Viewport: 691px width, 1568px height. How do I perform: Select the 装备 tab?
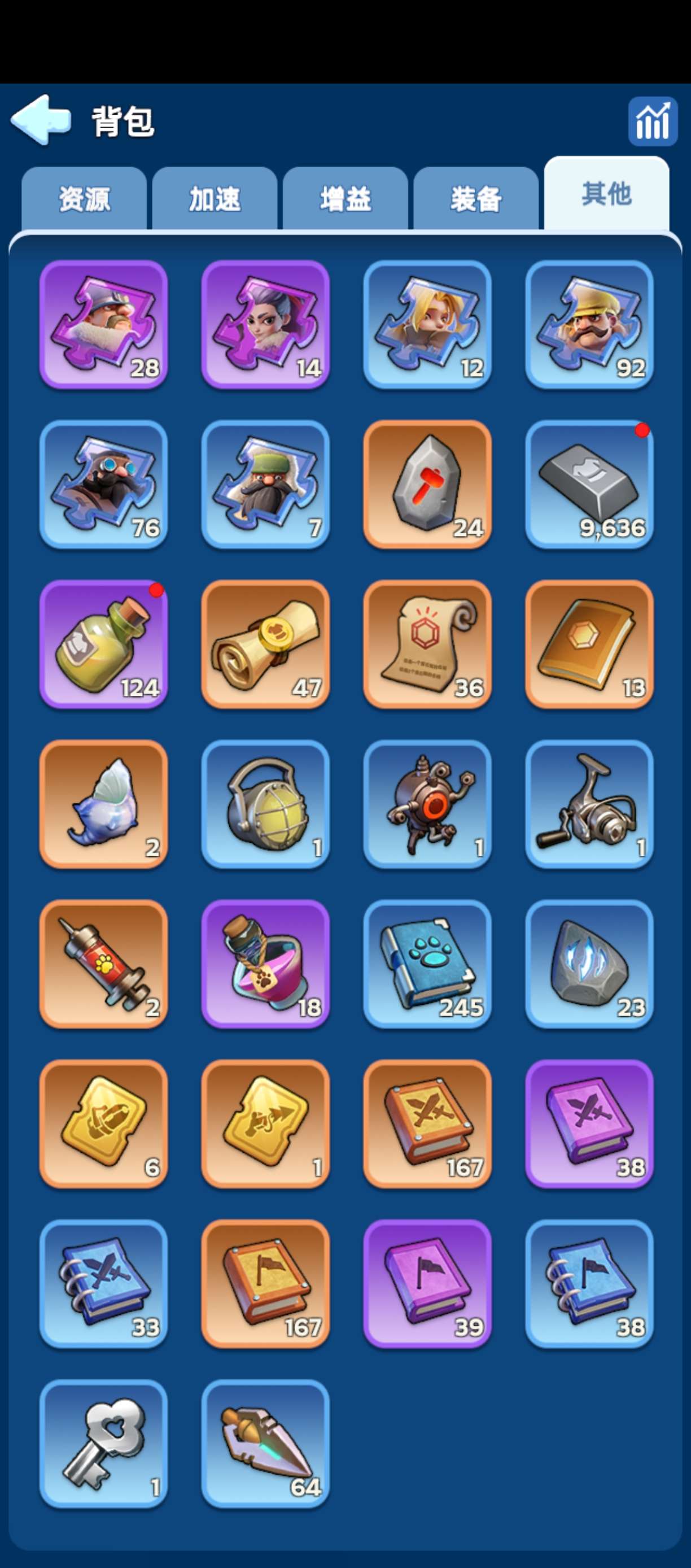pyautogui.click(x=476, y=199)
